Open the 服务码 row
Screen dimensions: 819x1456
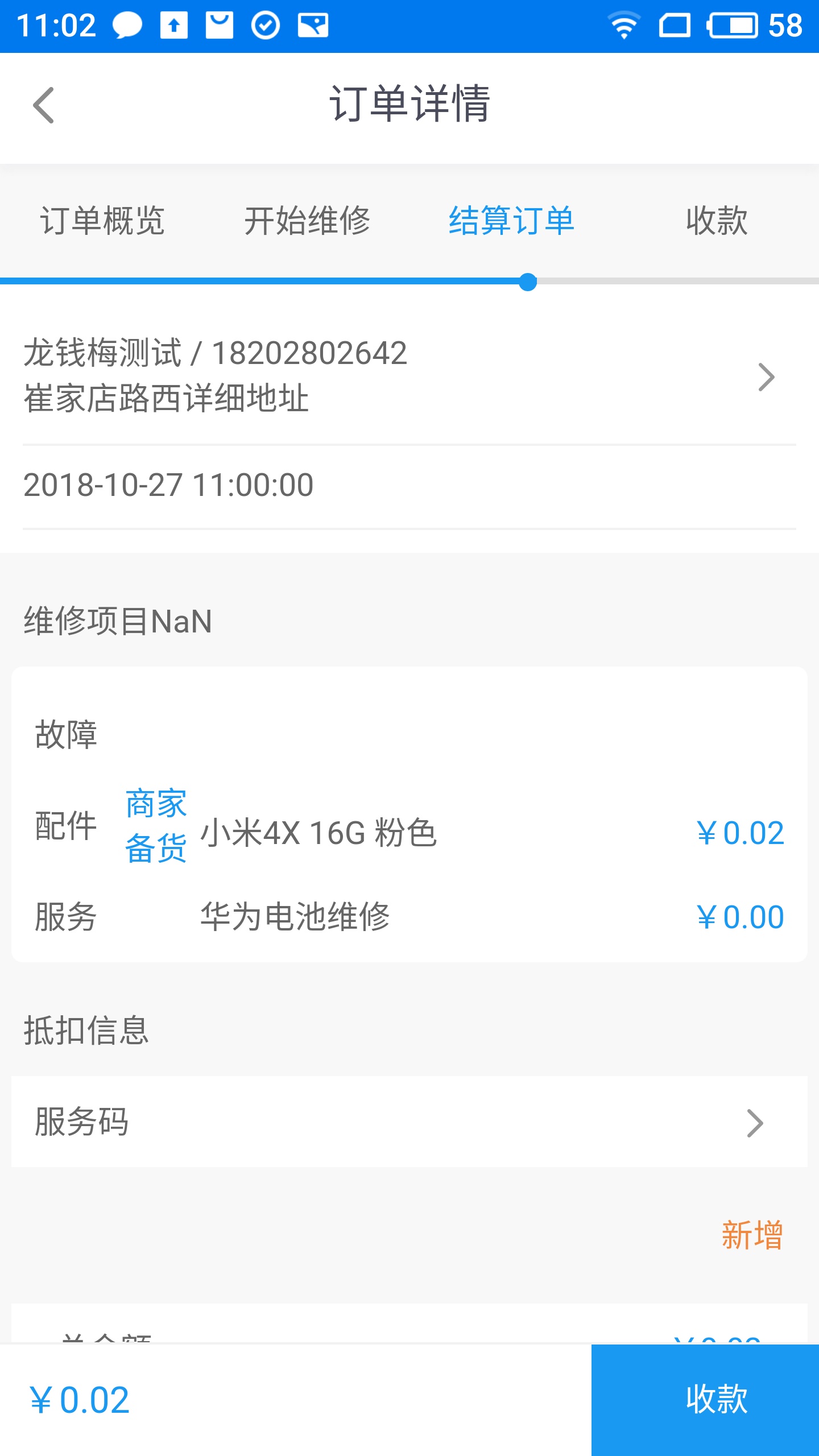[x=409, y=1122]
